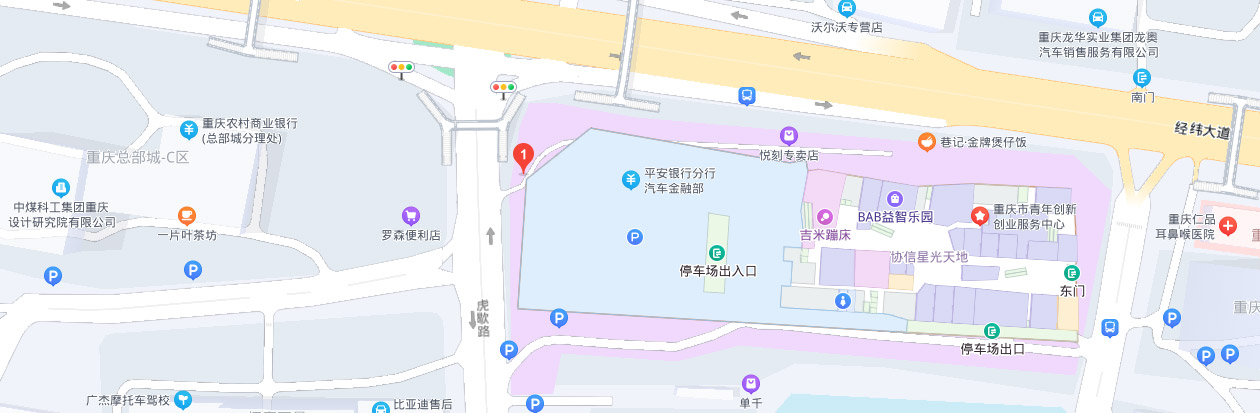Open the 重庆农村商业银行 point of interest
This screenshot has width=1260, height=413.
(188, 129)
